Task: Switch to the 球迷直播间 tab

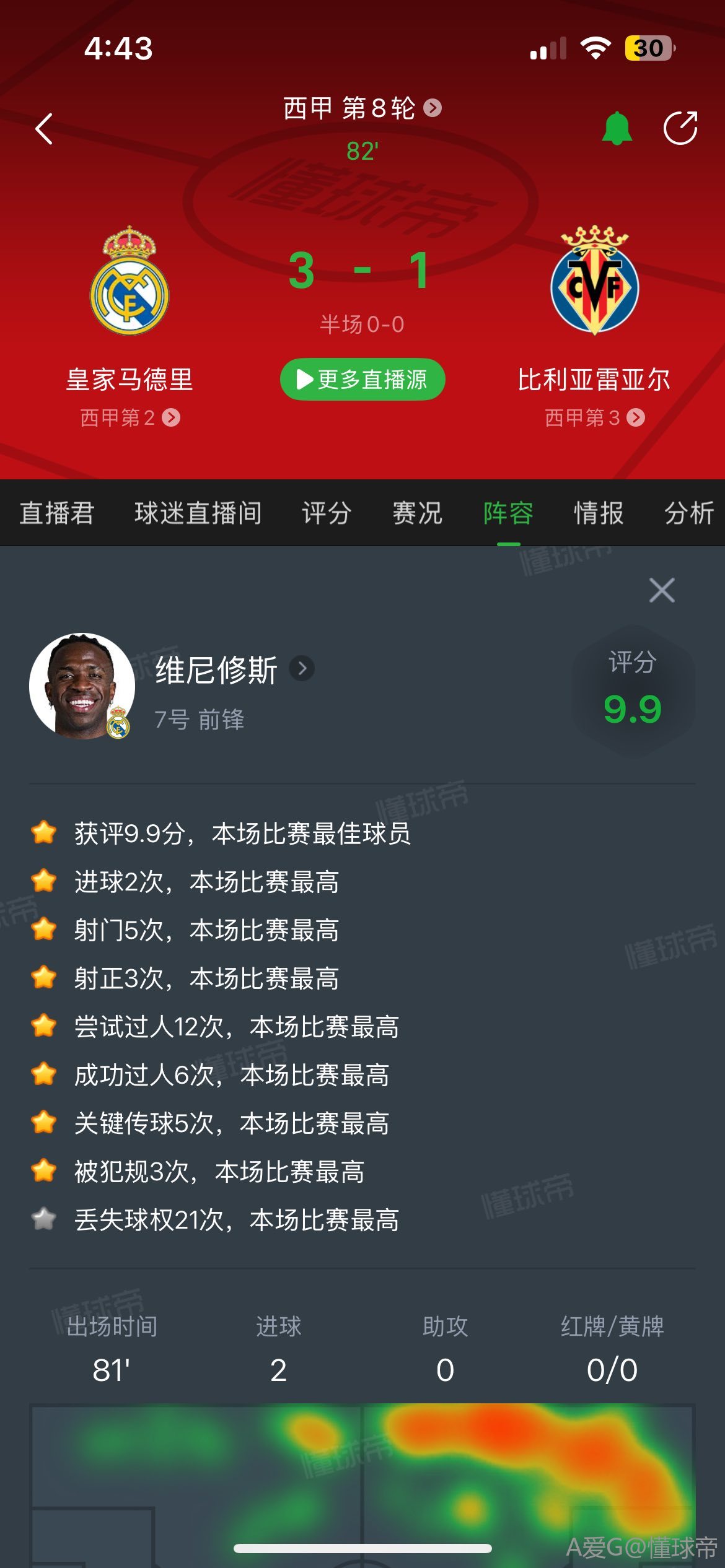Action: click(198, 513)
